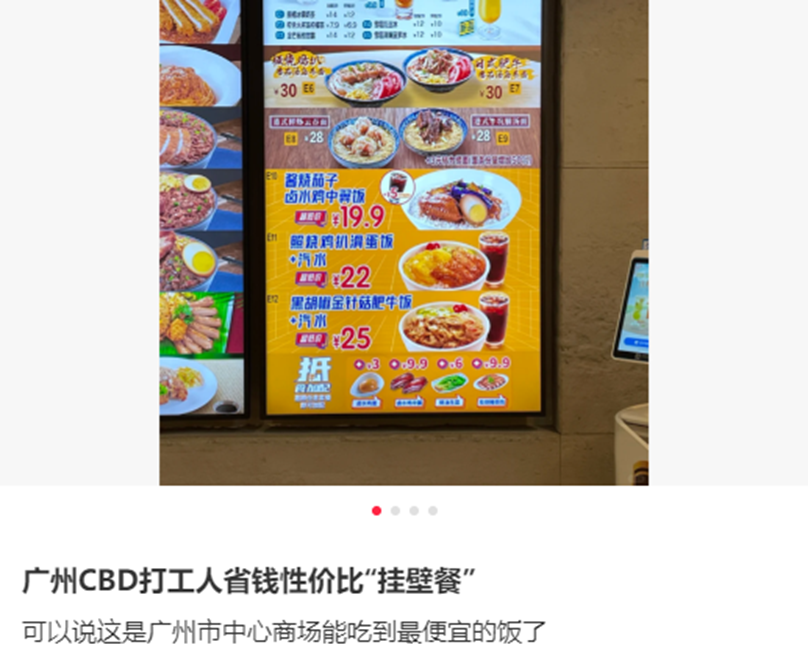Jump to the fourth photo via page dot
The image size is (808, 656).
(x=433, y=511)
